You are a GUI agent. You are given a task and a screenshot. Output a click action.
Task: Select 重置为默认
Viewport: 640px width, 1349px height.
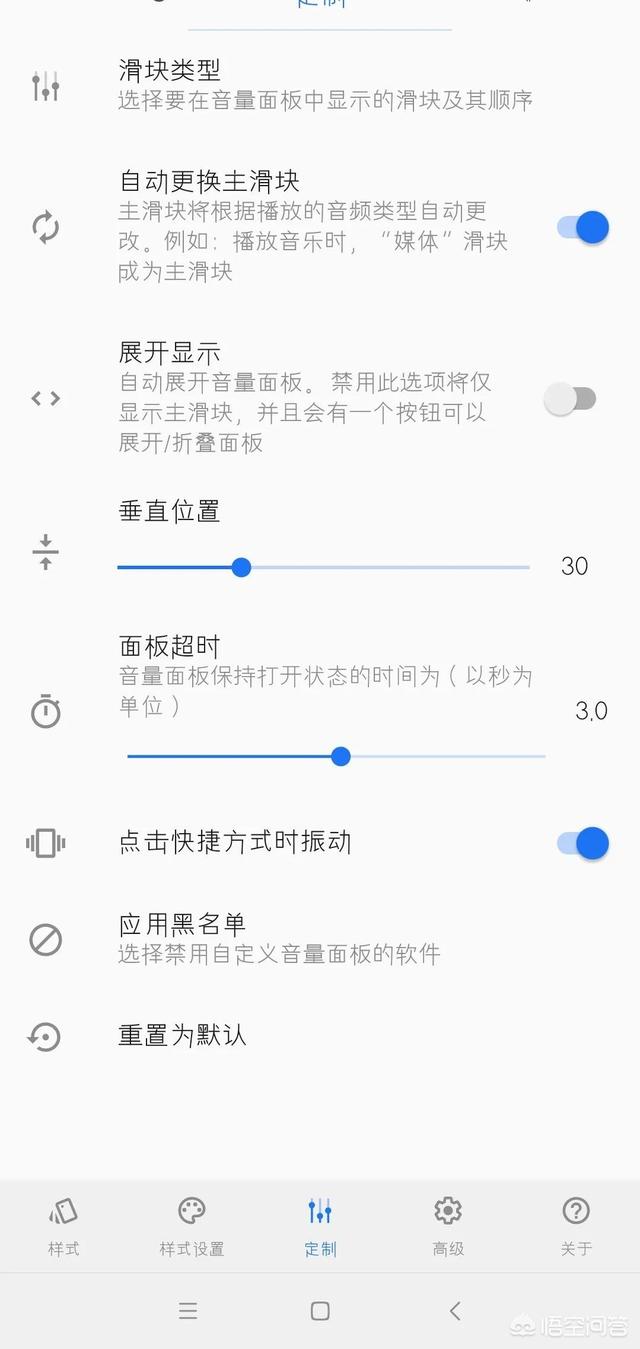tap(320, 1036)
